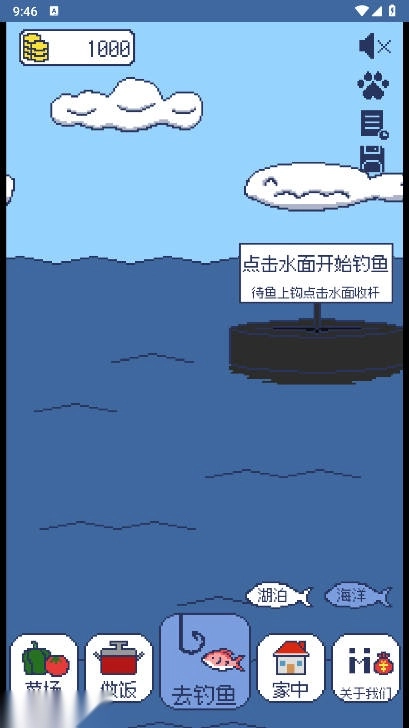Select the 去钓鱼 fishing tab
This screenshot has width=409, height=728.
[x=205, y=661]
